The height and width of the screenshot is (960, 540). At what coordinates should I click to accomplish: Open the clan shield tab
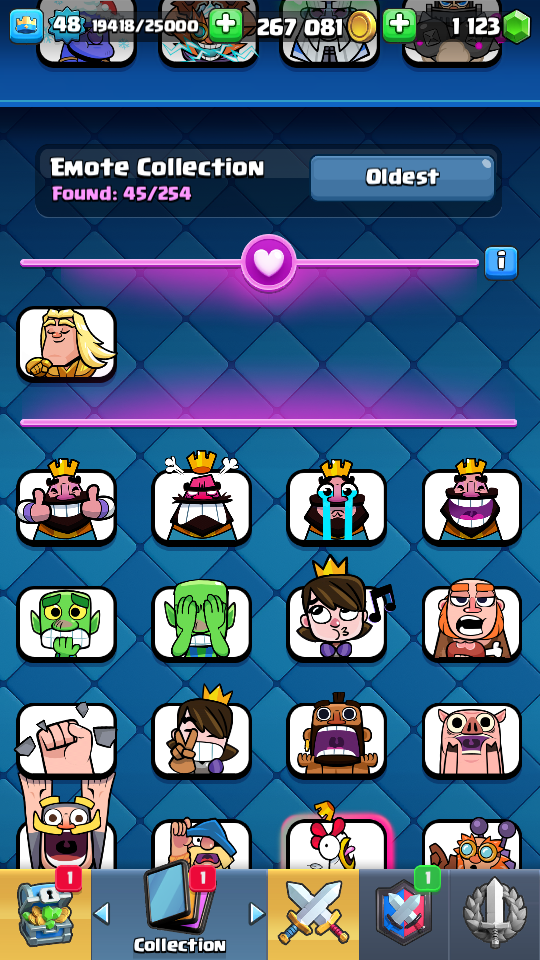pyautogui.click(x=404, y=914)
